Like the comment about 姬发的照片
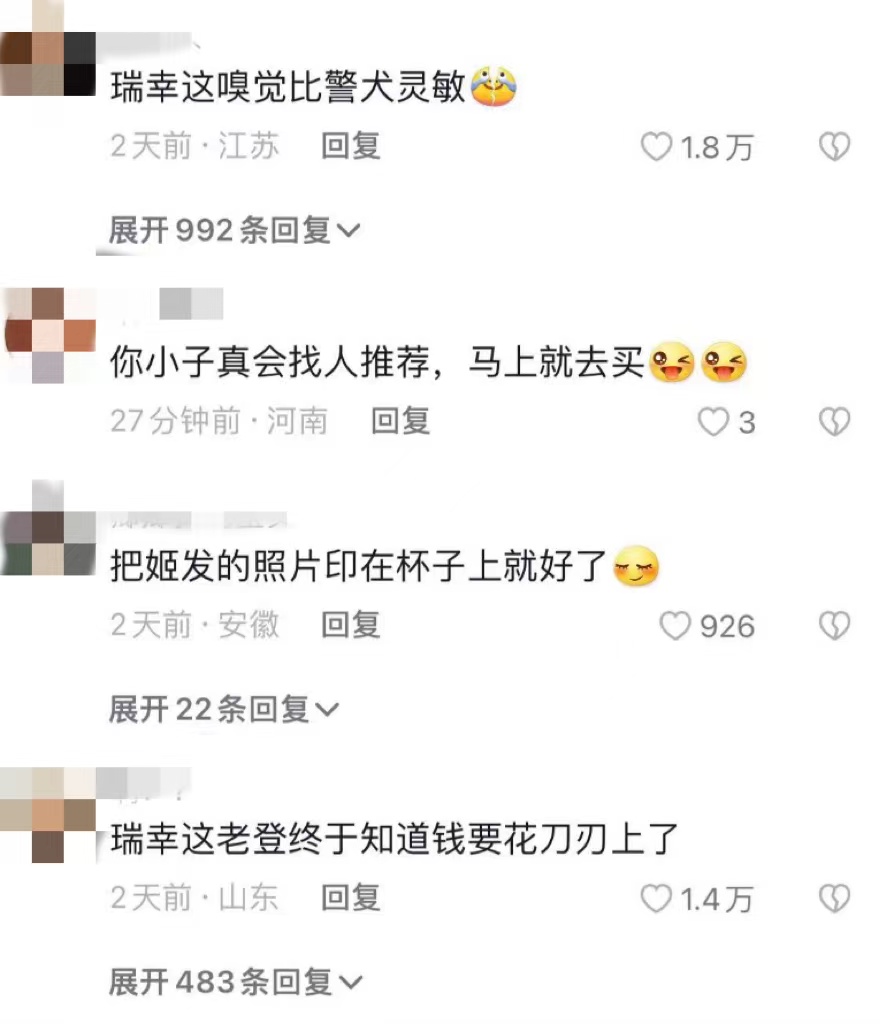Screen dimensions: 883x1024 click(x=676, y=627)
